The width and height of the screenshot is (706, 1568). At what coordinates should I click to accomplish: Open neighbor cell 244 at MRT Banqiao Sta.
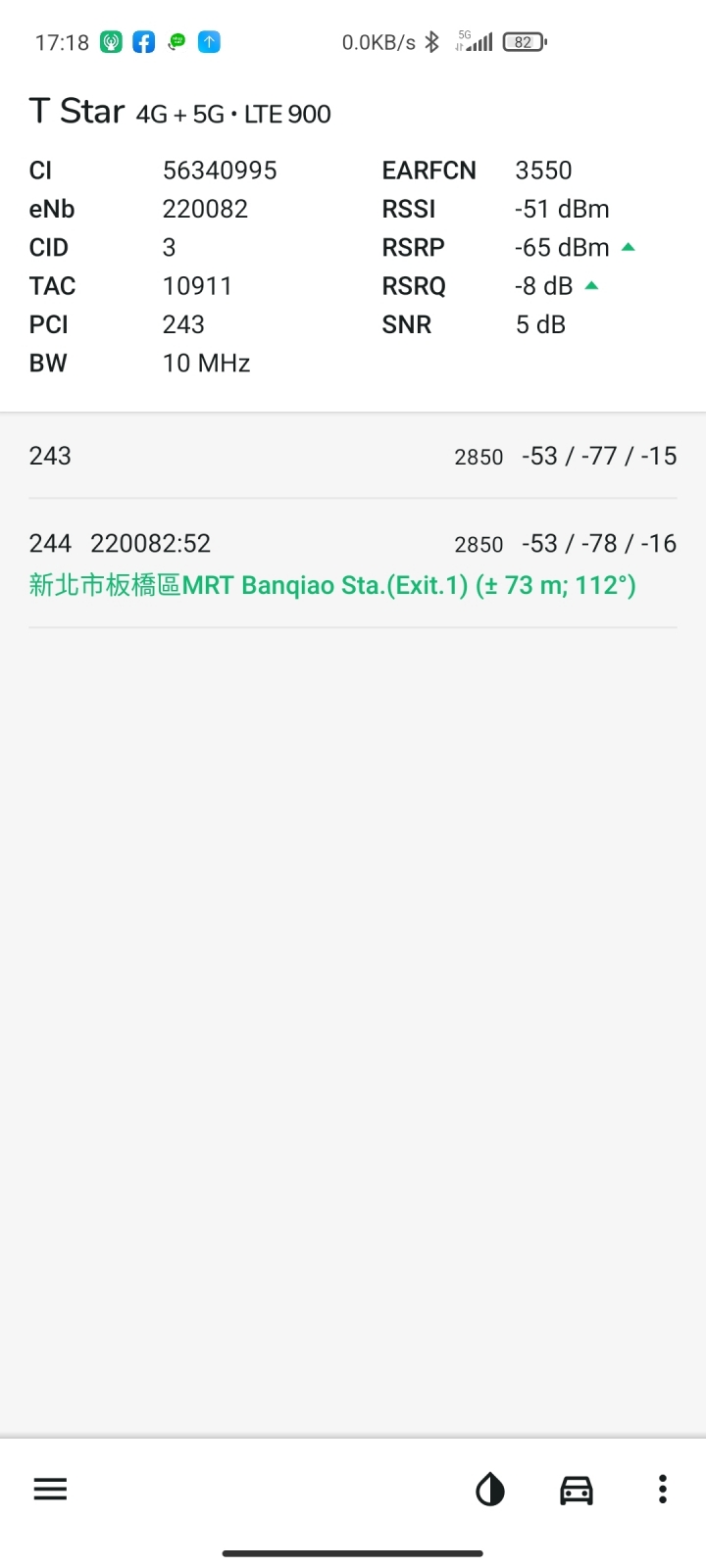point(353,563)
